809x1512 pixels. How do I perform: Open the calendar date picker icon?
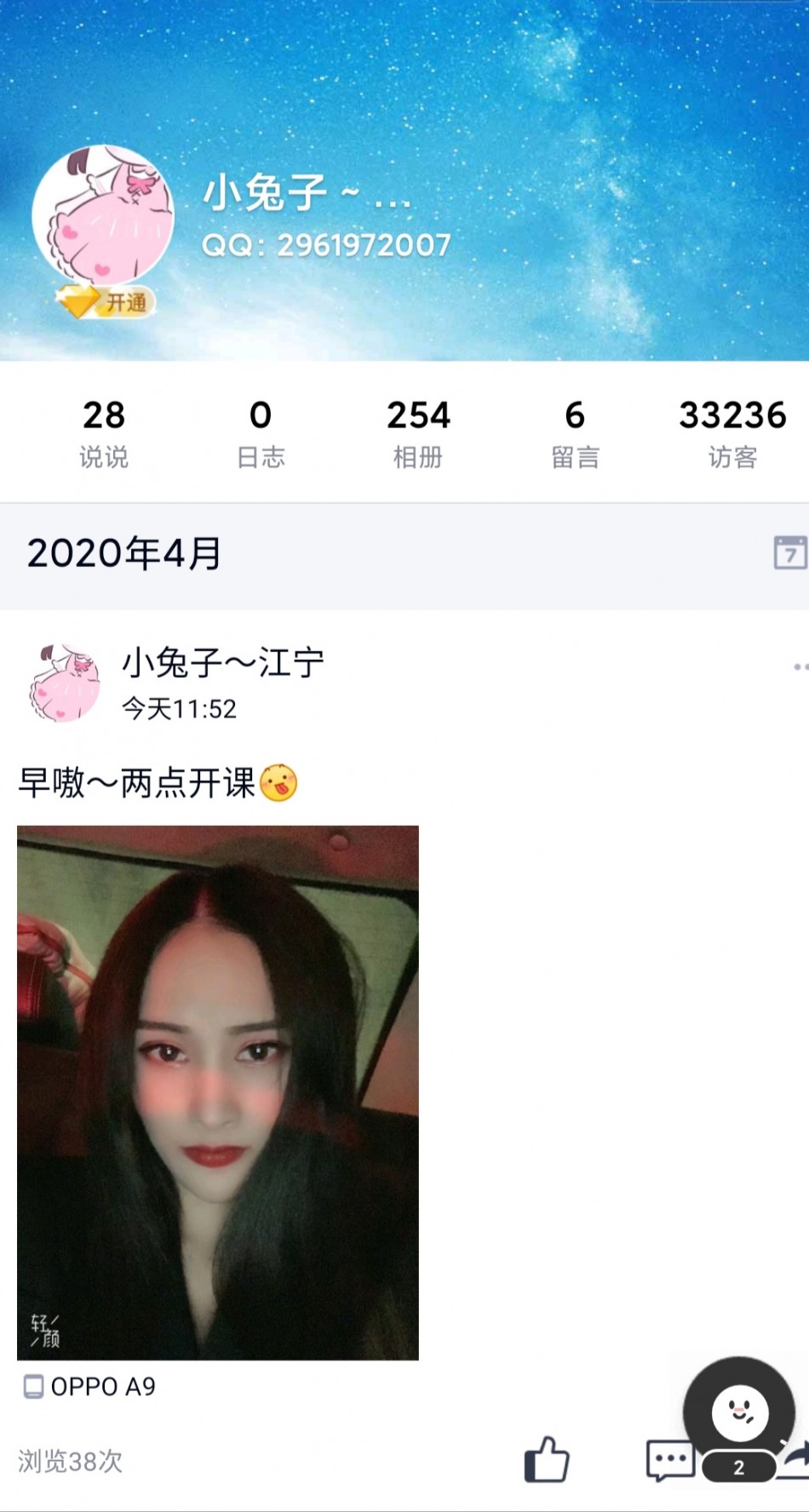tap(789, 553)
